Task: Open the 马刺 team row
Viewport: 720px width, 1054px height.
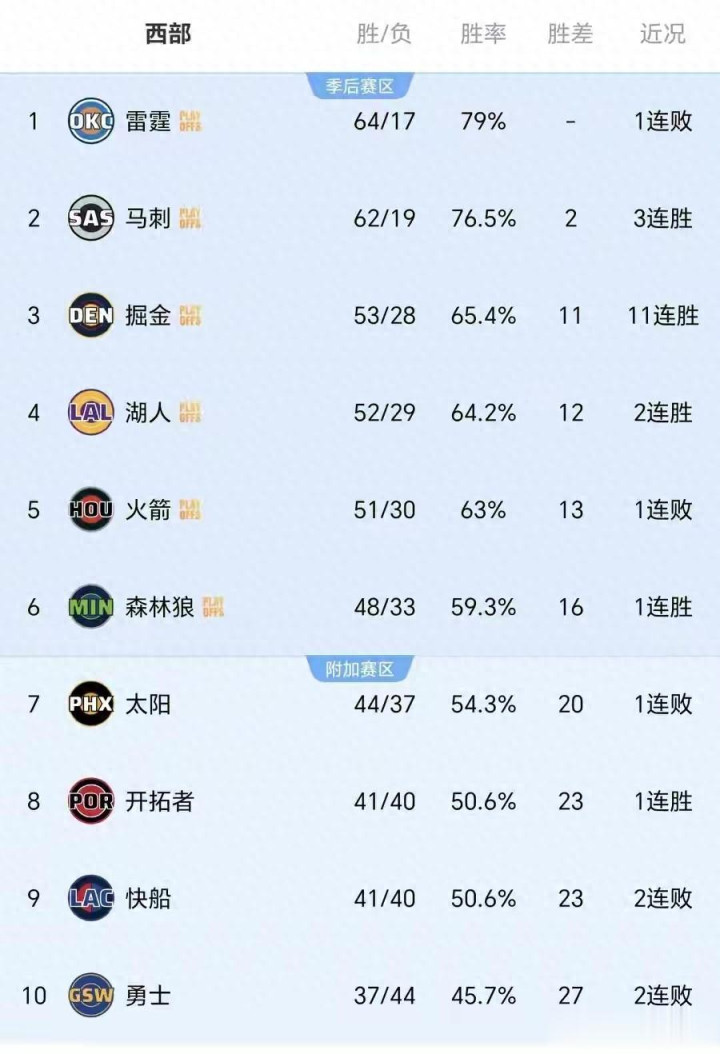Action: pos(148,219)
